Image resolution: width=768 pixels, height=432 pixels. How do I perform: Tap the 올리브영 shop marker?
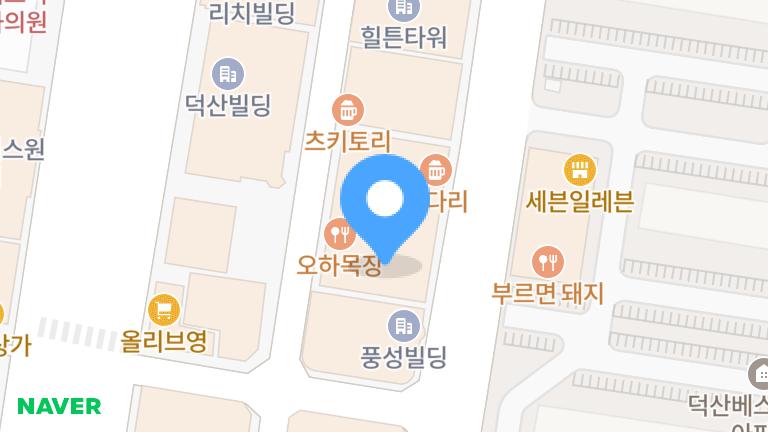point(163,310)
